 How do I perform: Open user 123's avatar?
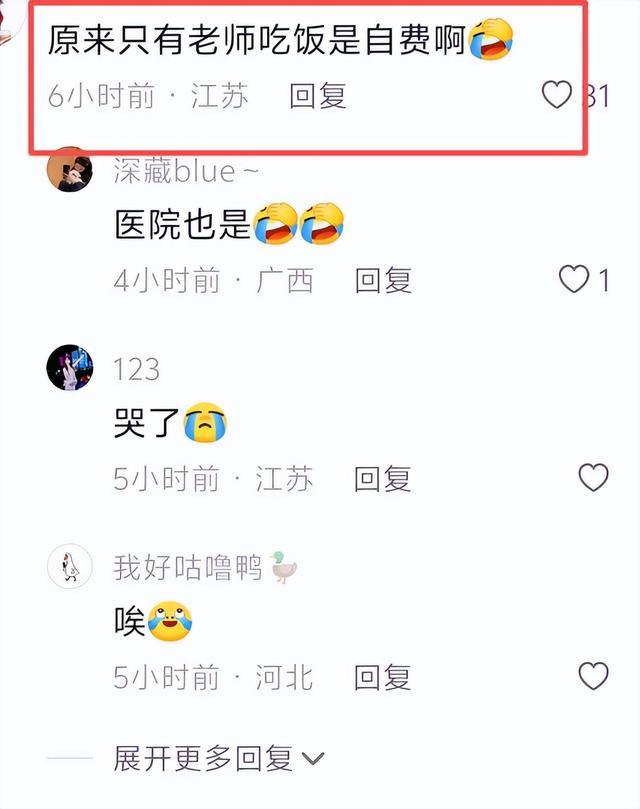pyautogui.click(x=70, y=367)
